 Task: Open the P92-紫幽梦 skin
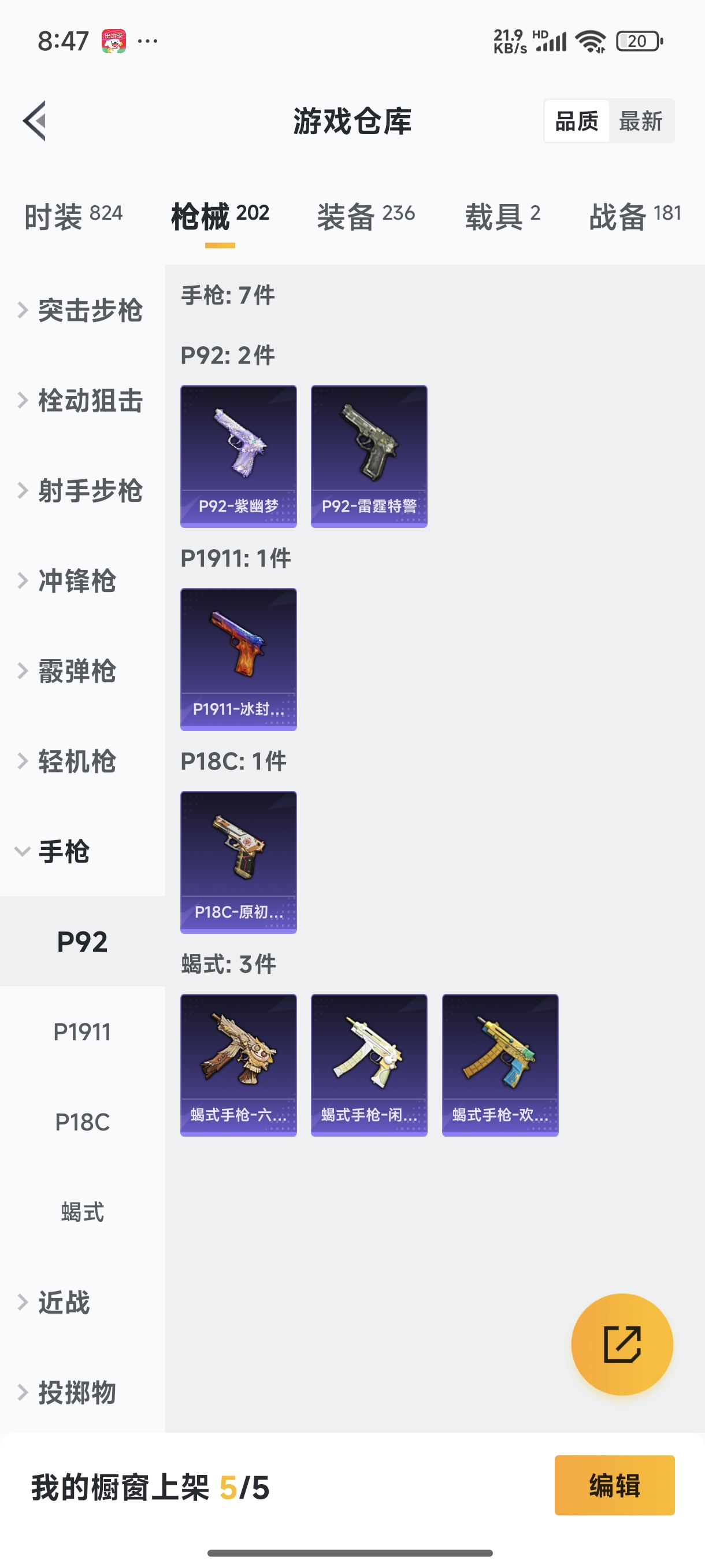pos(239,456)
